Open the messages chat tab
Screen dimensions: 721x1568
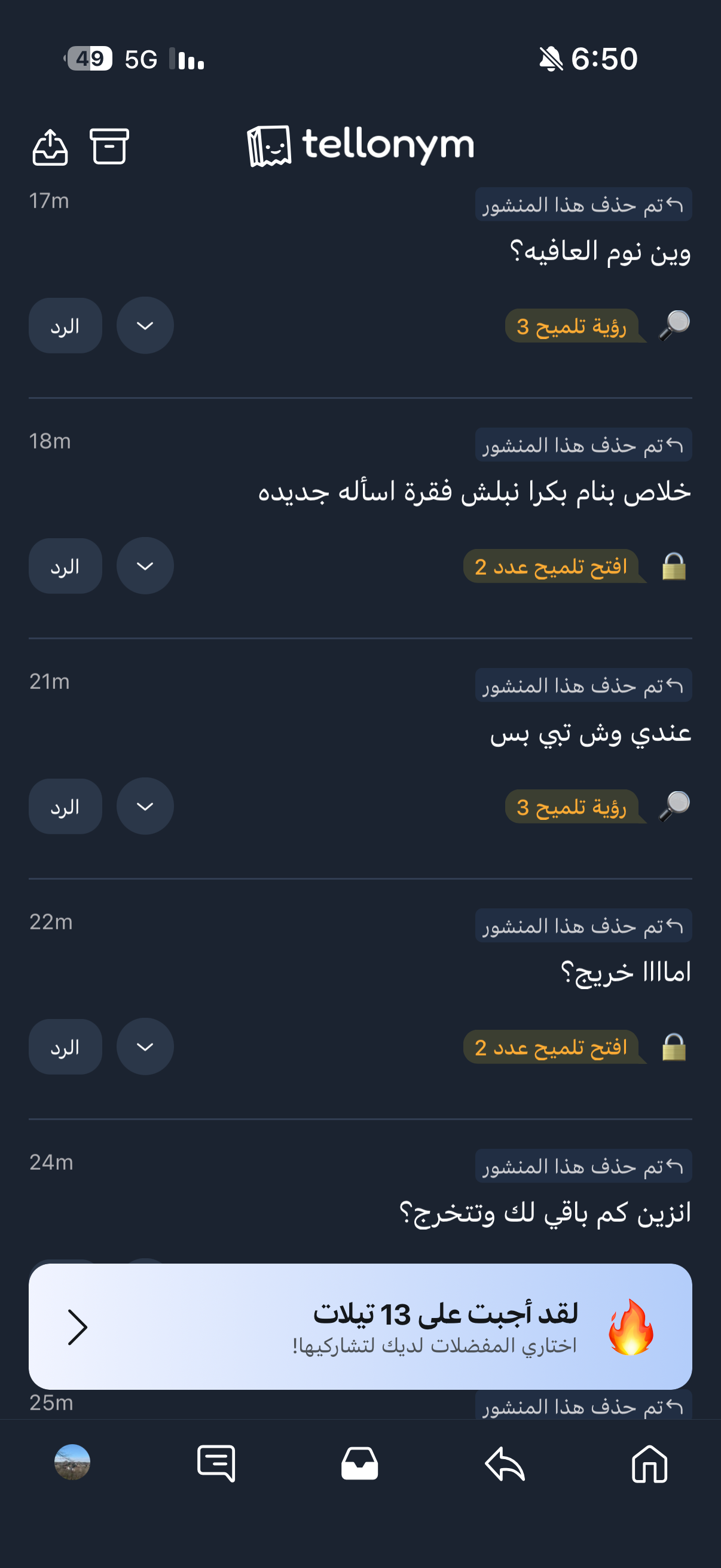tap(216, 1464)
